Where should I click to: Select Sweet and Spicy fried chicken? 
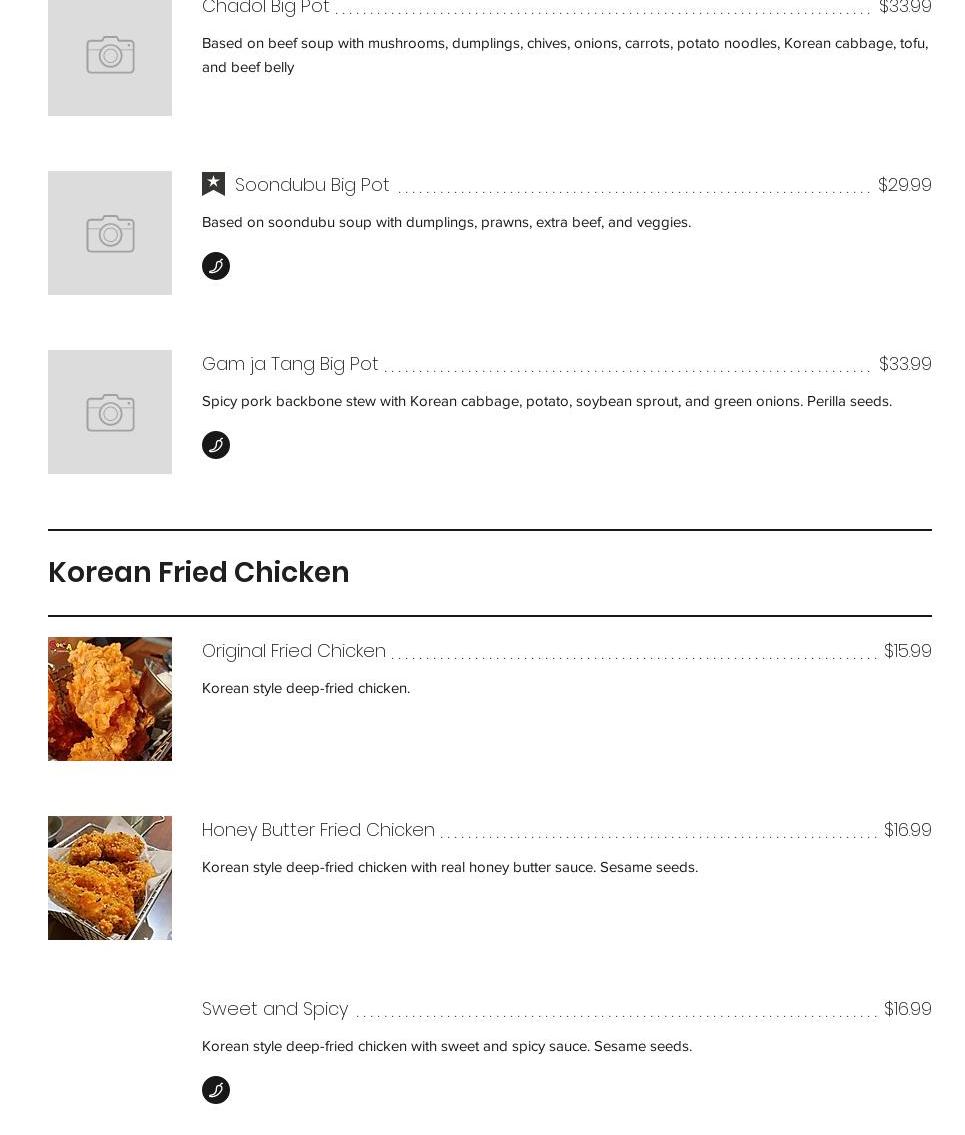click(x=275, y=1009)
